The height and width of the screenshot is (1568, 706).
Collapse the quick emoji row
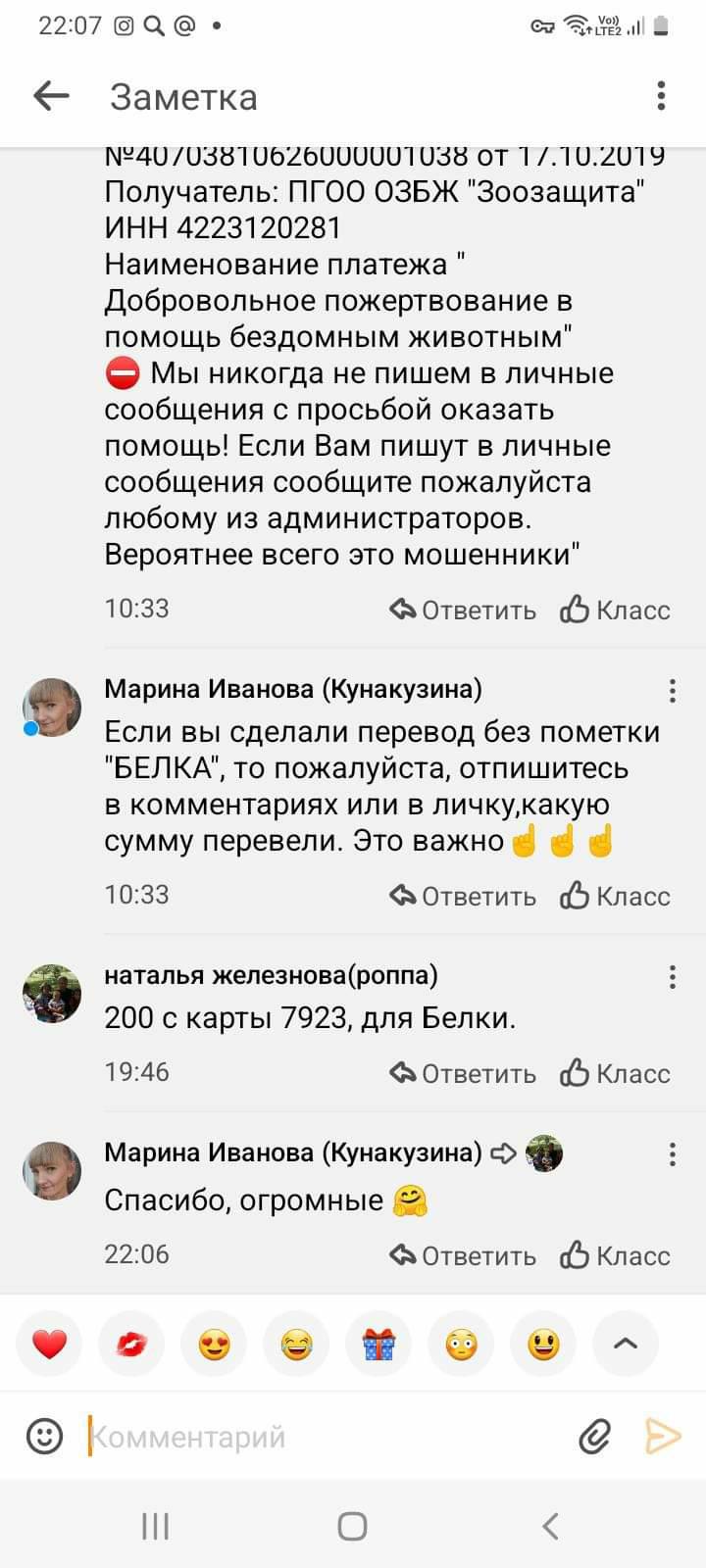click(x=625, y=1344)
